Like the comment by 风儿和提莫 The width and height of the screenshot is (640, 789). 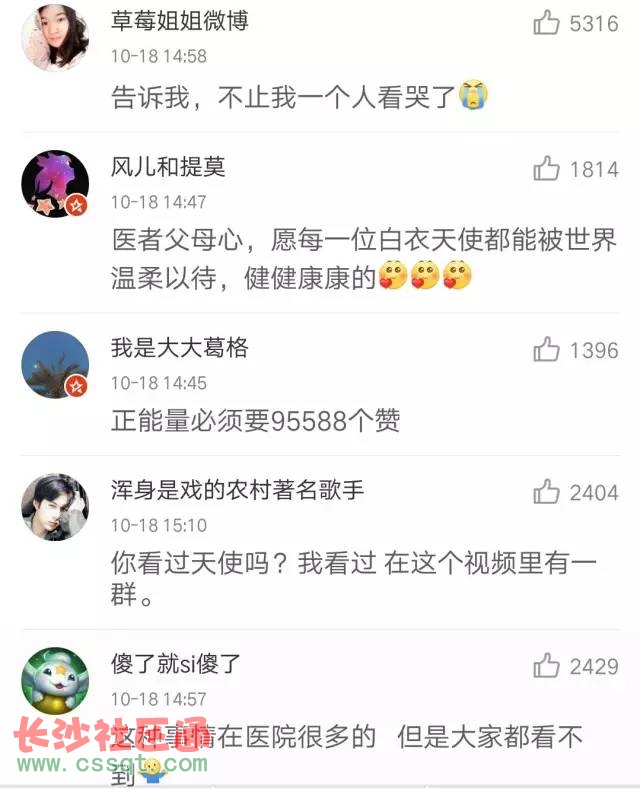pyautogui.click(x=546, y=169)
